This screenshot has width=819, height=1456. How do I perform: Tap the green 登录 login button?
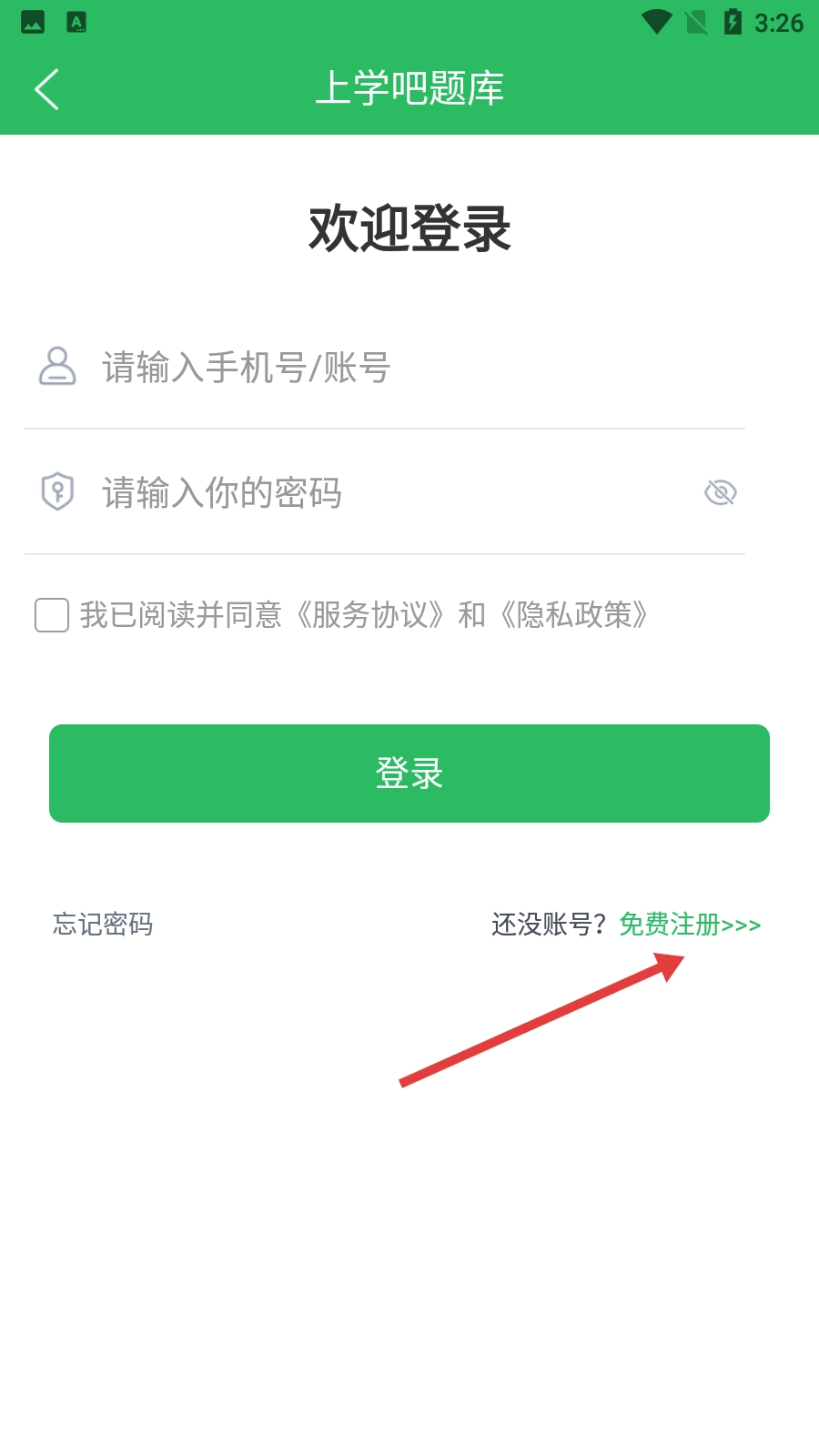pos(409,773)
